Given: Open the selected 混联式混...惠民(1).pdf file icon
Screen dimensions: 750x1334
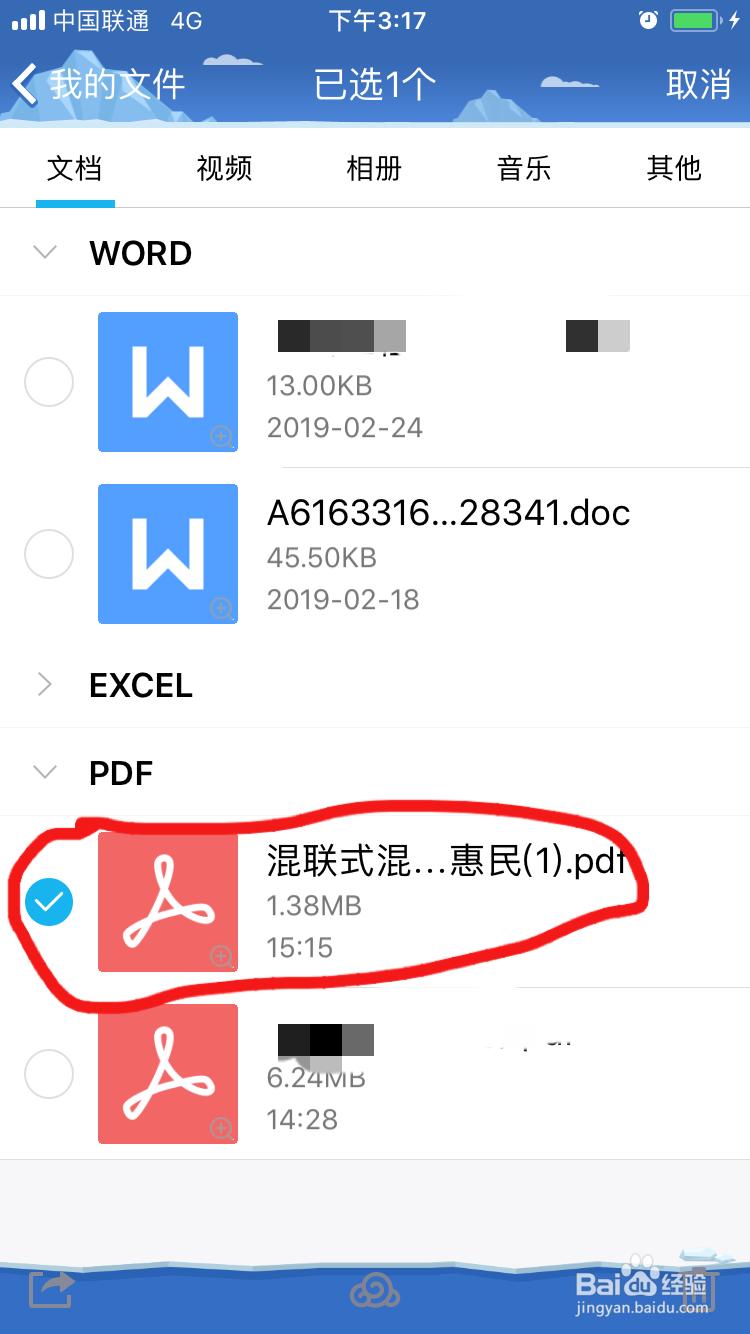Looking at the screenshot, I should (x=167, y=901).
